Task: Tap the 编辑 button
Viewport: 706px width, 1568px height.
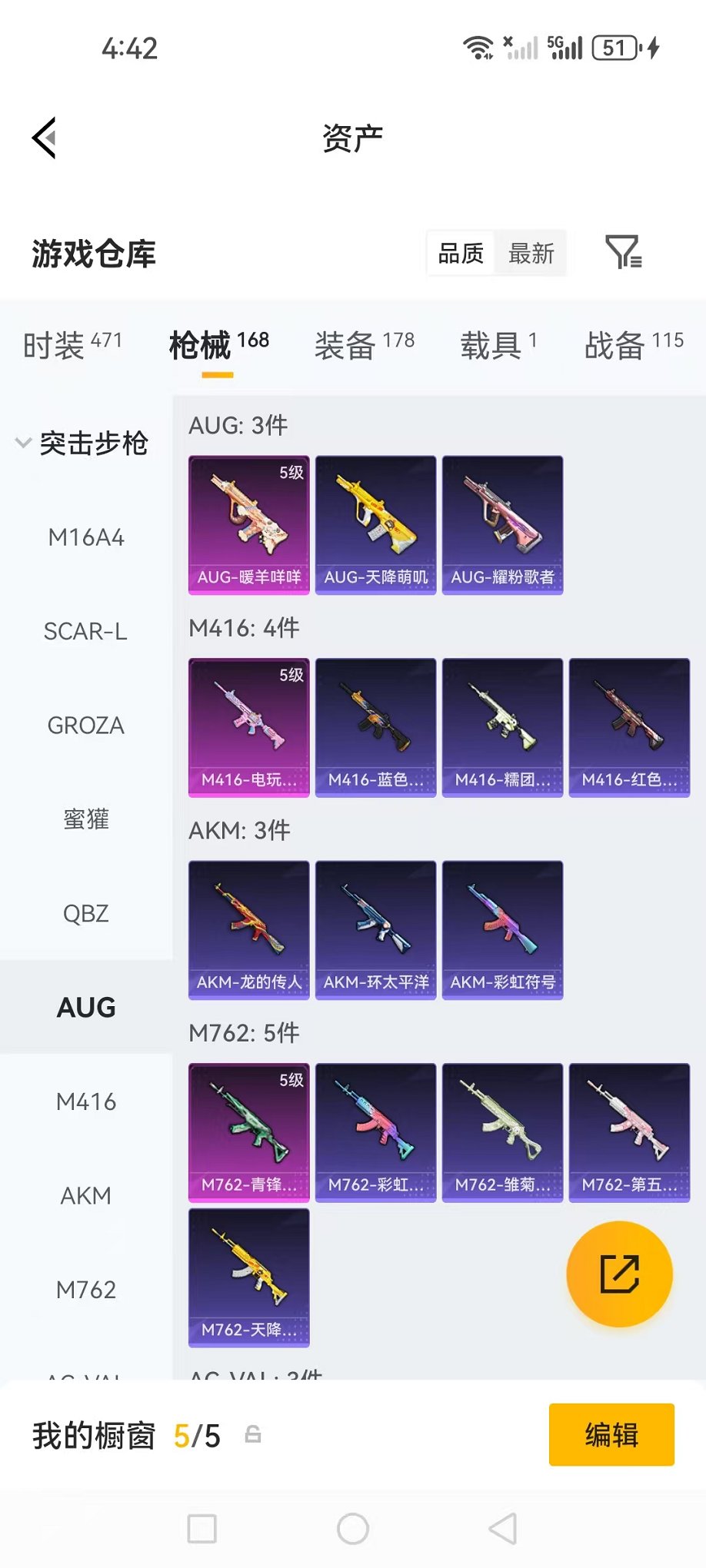Action: point(611,1434)
